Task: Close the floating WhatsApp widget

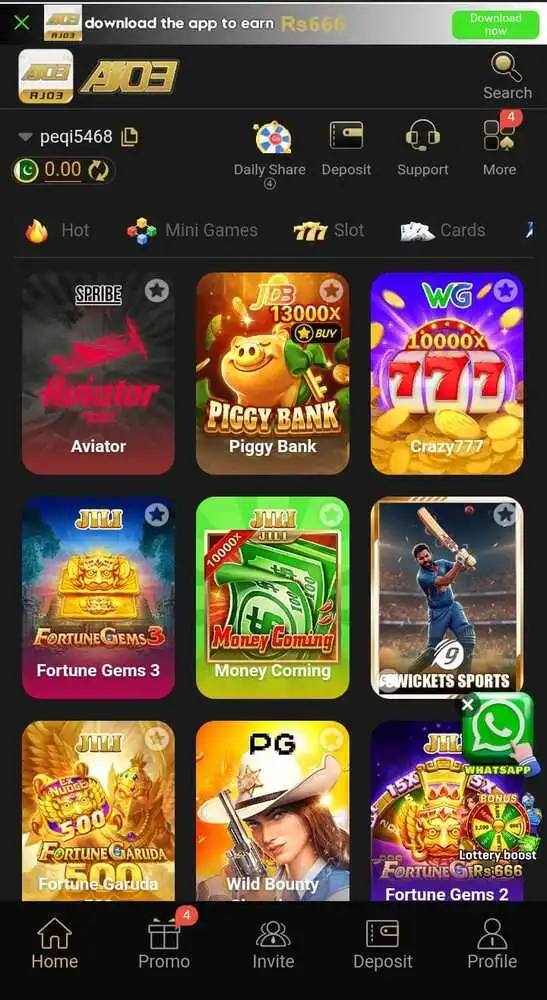Action: click(x=468, y=705)
